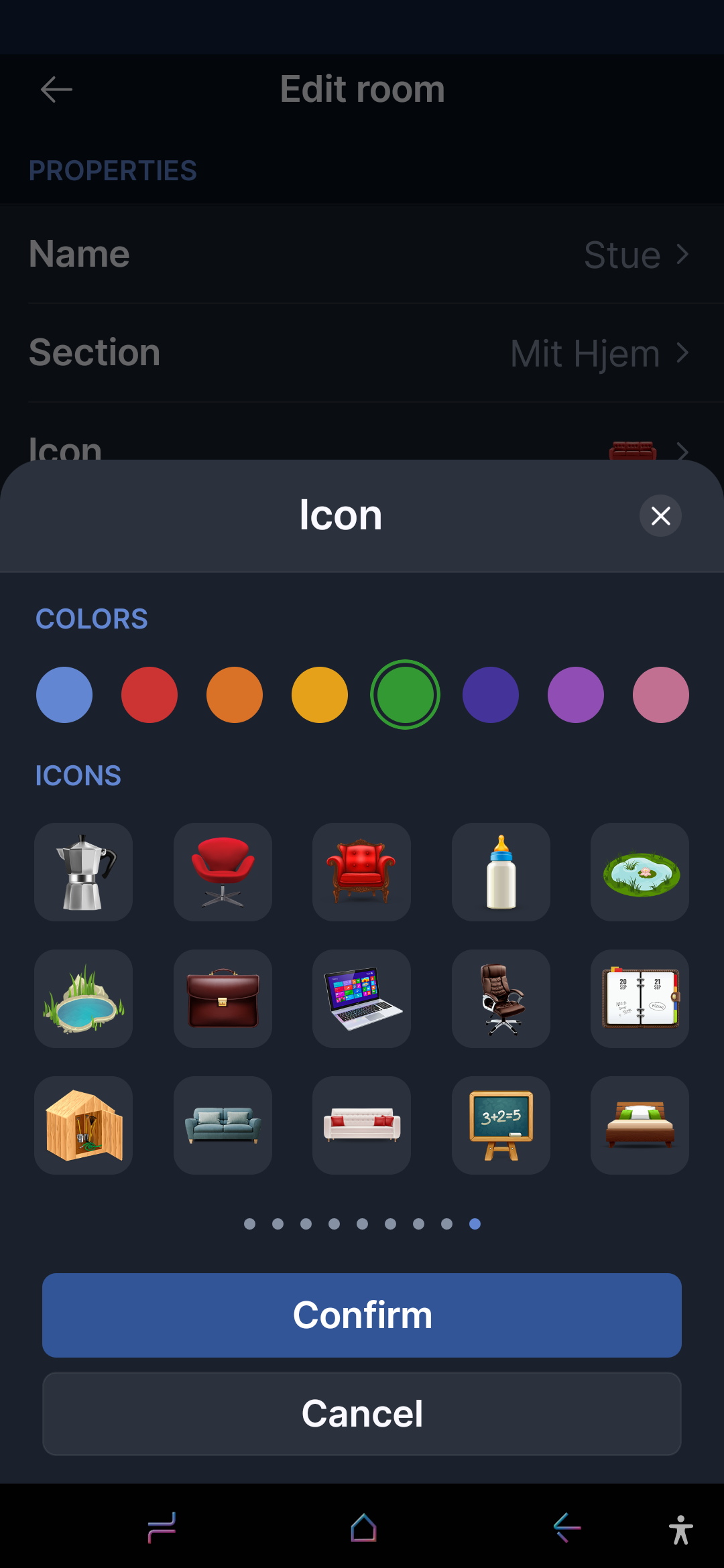Viewport: 724px width, 1568px height.
Task: Pick the orange color swatch
Action: tap(235, 695)
